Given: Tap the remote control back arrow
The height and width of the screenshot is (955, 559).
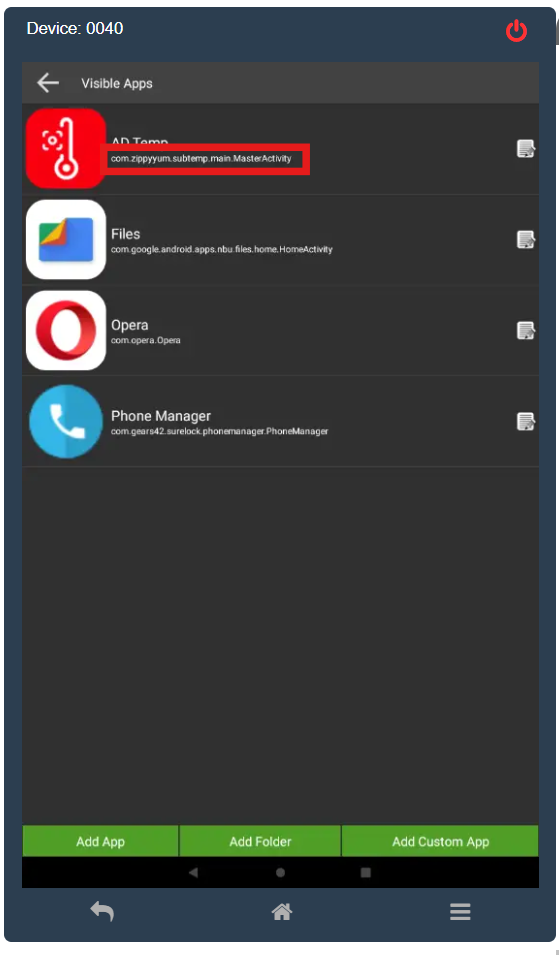Looking at the screenshot, I should coord(102,912).
